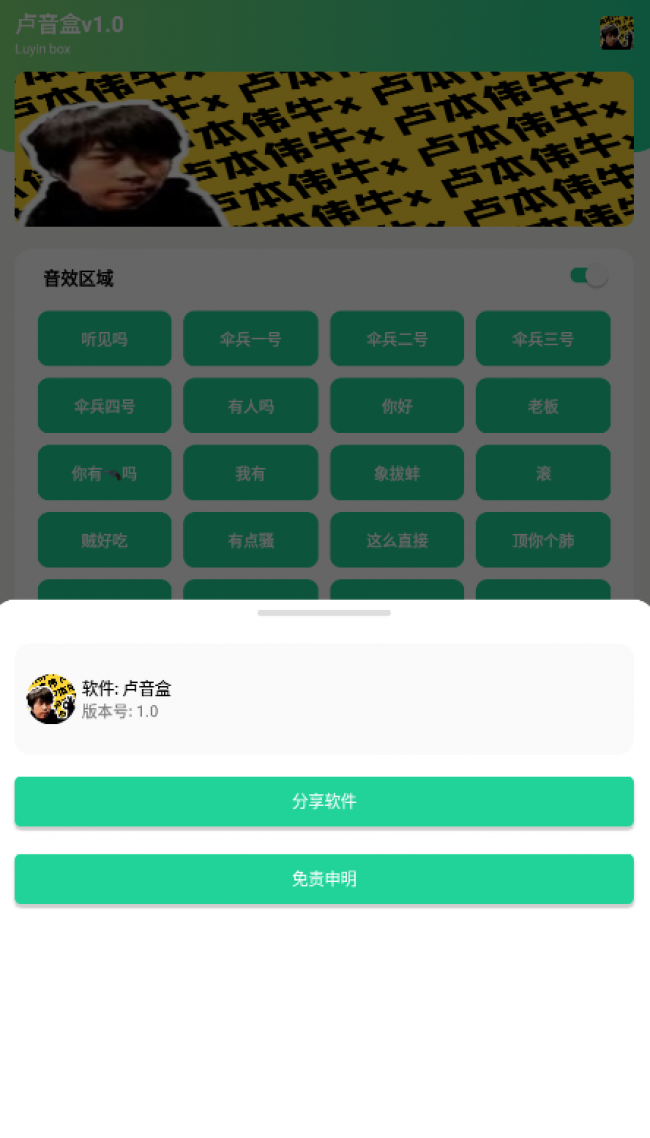Select the 老板 sound button

click(x=543, y=406)
